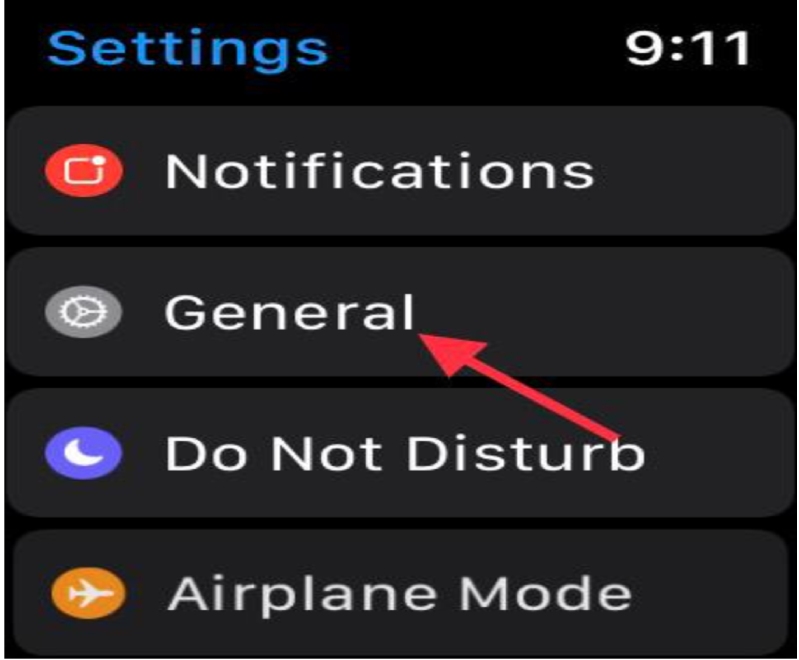The width and height of the screenshot is (799, 660).
Task: Open General settings
Action: pos(290,314)
